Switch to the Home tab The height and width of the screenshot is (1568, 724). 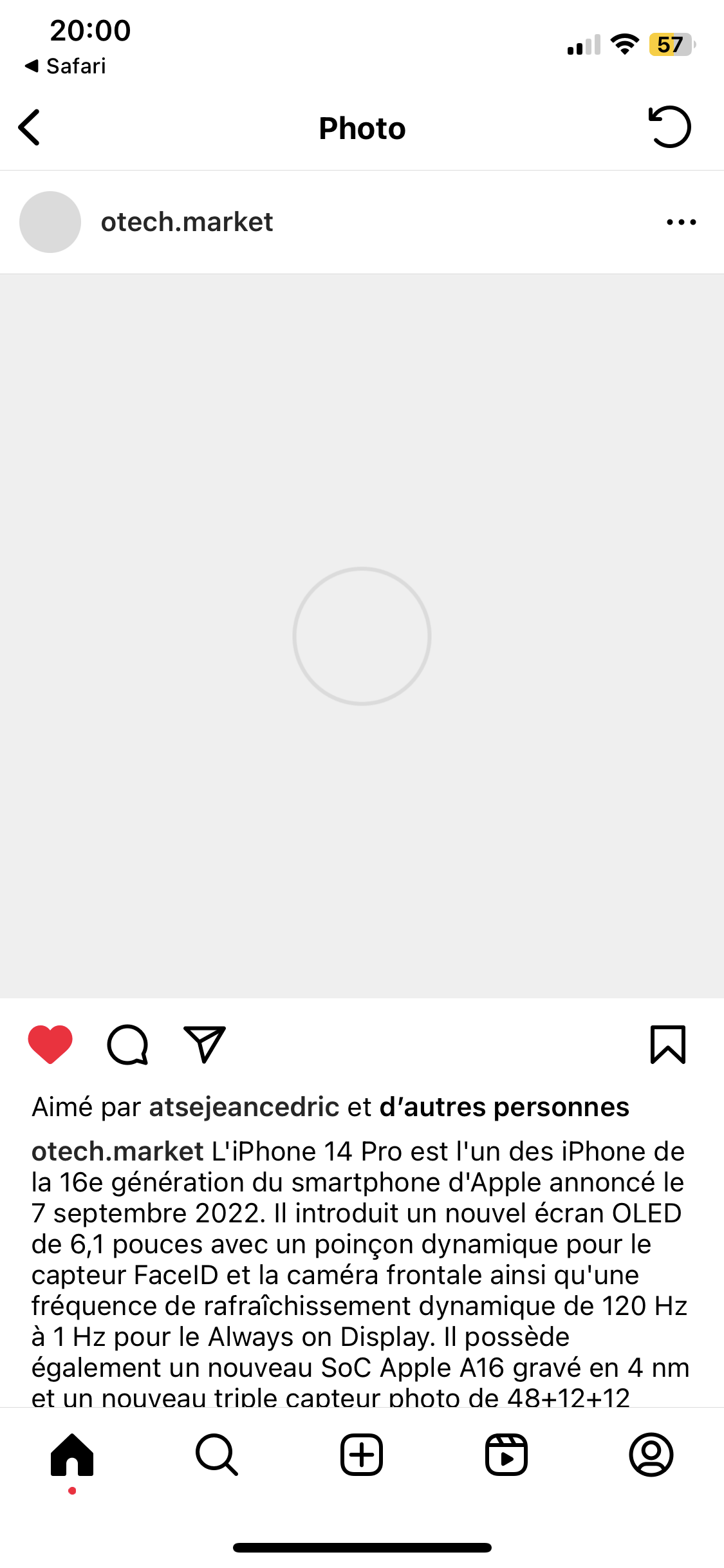pyautogui.click(x=72, y=1455)
